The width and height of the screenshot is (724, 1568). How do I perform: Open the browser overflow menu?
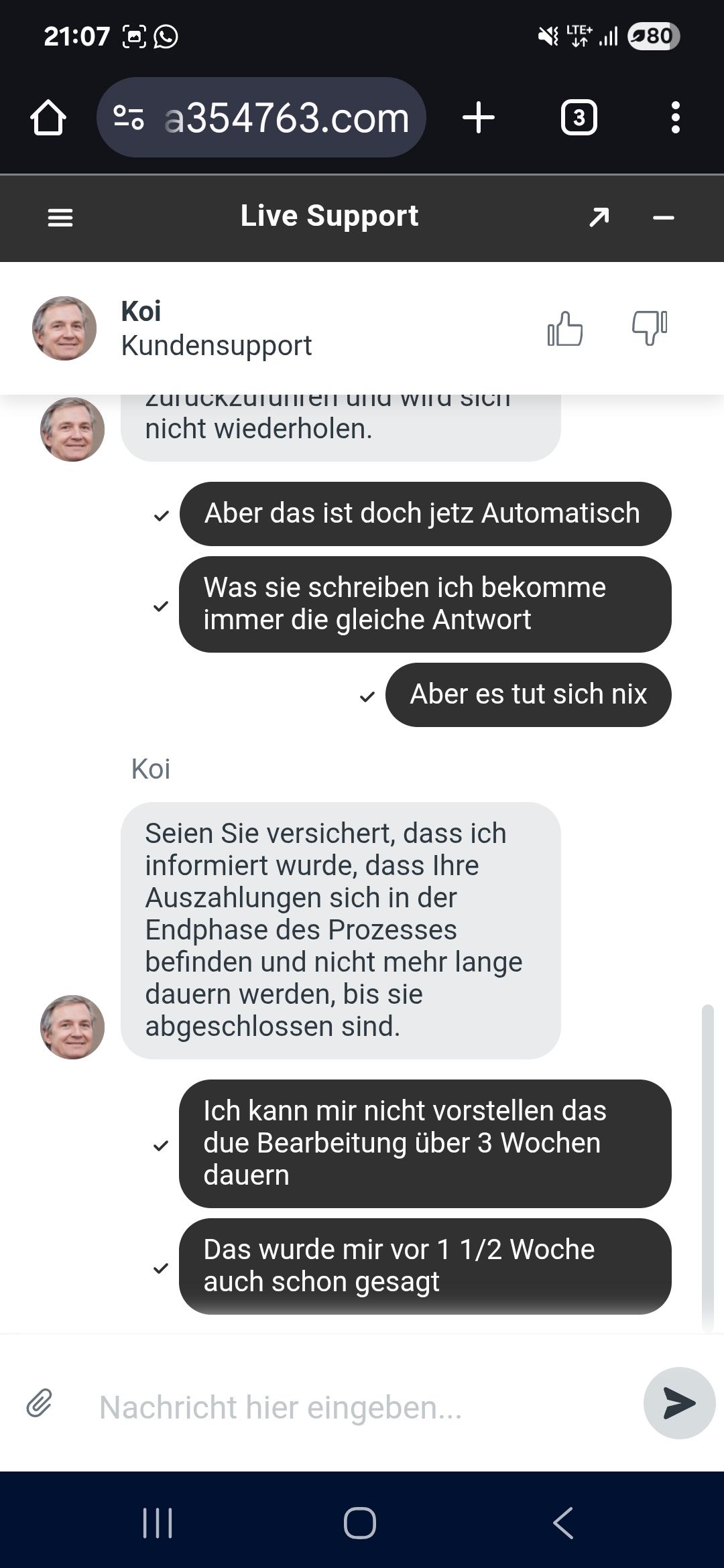point(675,118)
